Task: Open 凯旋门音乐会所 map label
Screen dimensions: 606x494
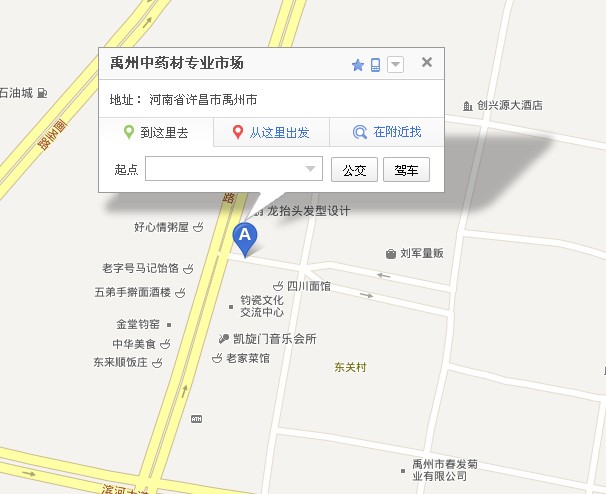Action: 274,339
